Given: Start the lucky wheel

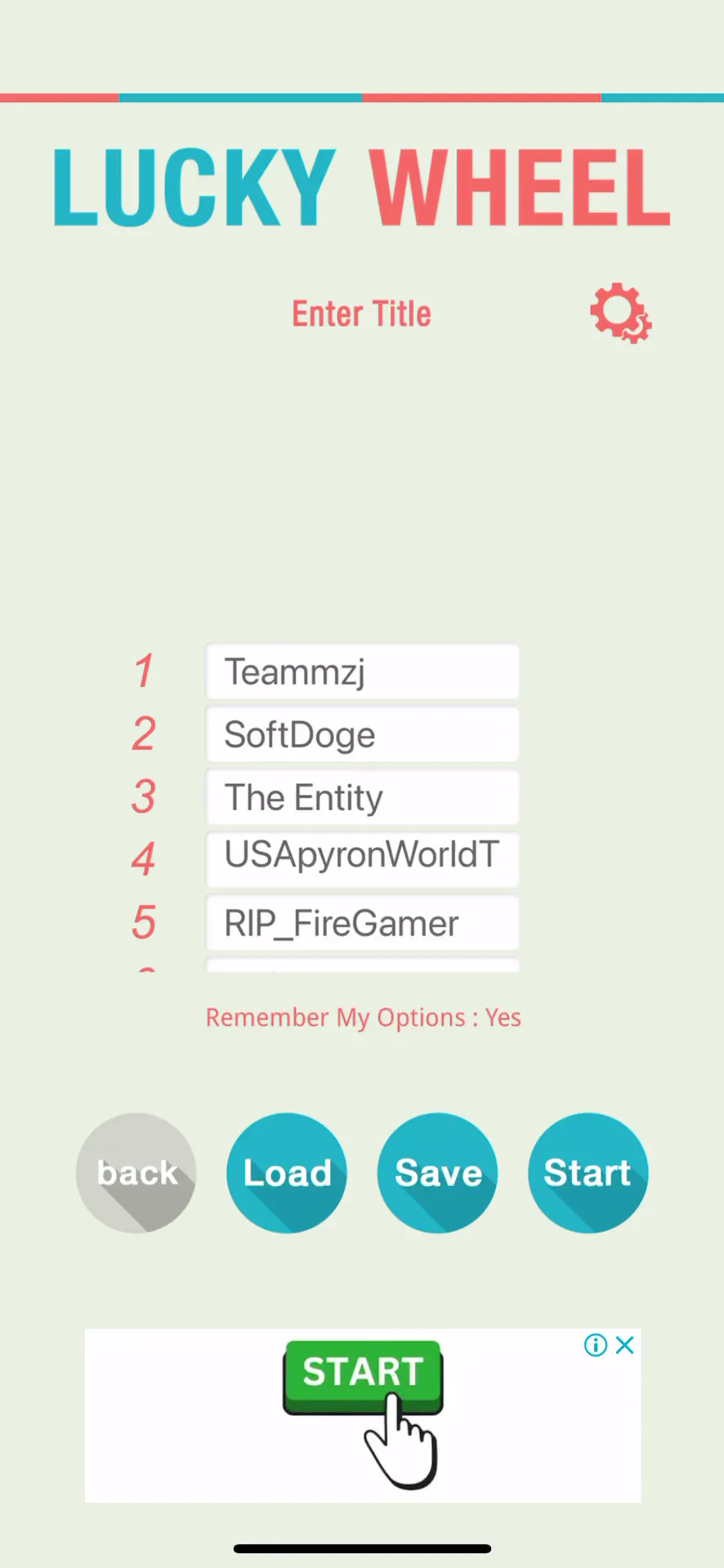Looking at the screenshot, I should pos(588,1173).
